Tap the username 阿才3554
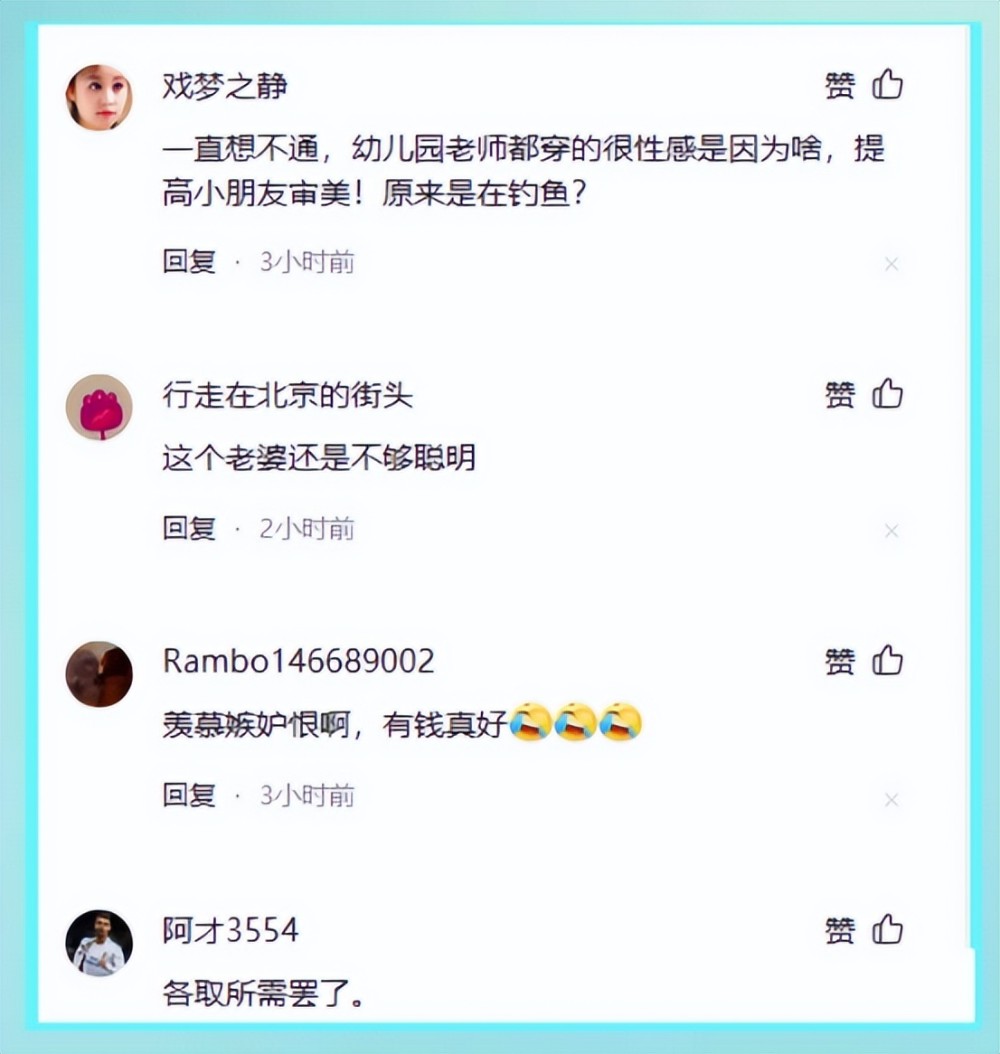 (230, 930)
